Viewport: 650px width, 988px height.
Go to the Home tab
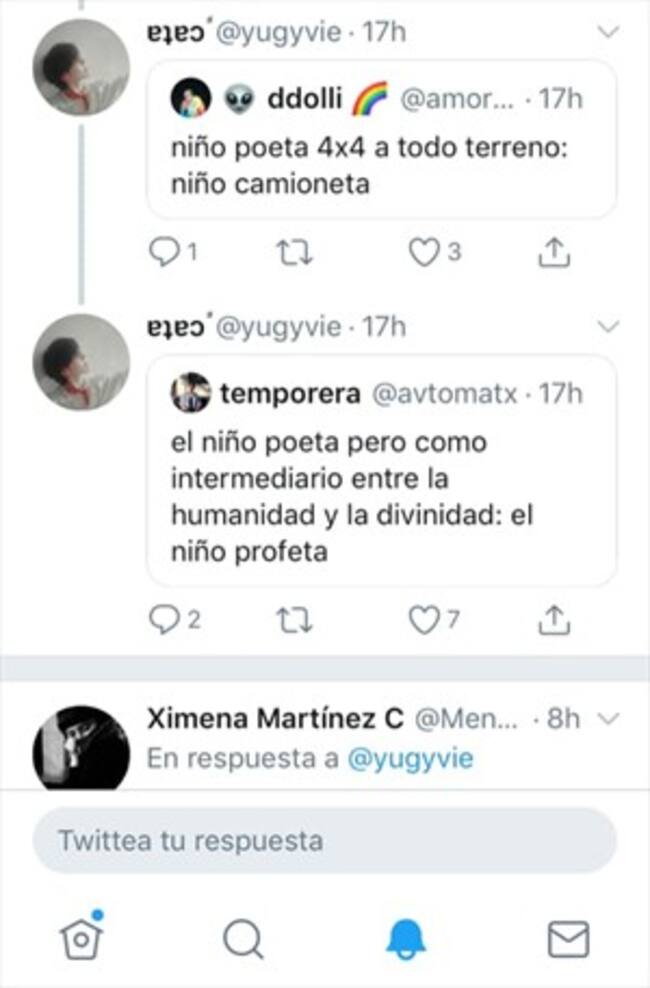[x=80, y=937]
